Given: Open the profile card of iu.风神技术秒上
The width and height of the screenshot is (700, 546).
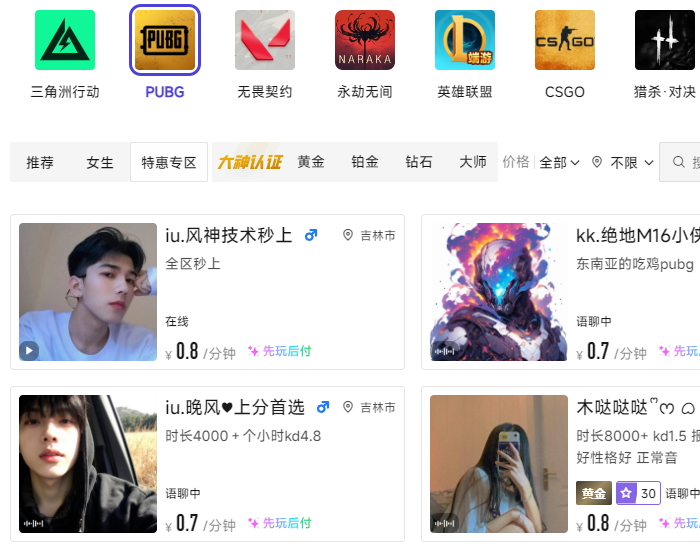Looking at the screenshot, I should click(x=229, y=236).
